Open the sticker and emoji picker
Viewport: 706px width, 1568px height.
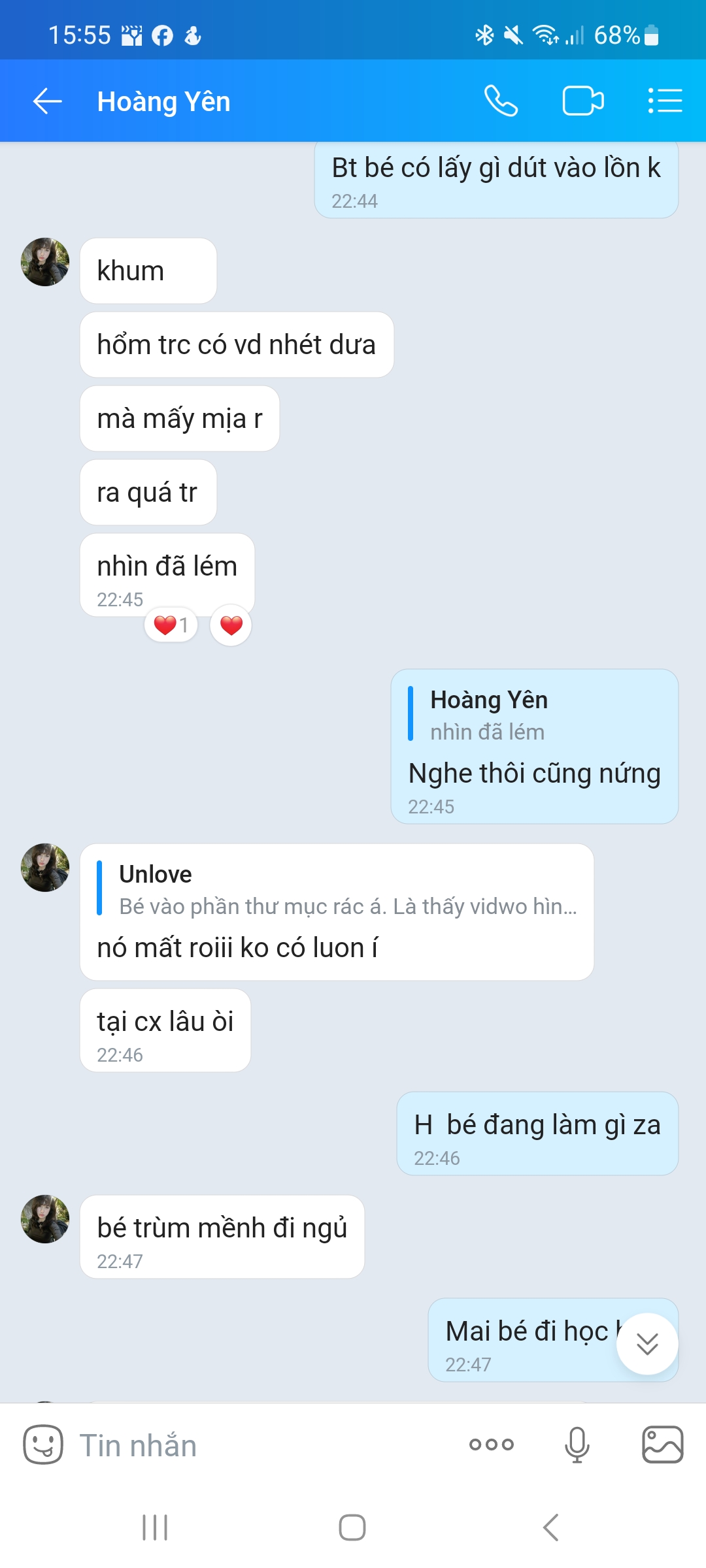(x=43, y=1445)
